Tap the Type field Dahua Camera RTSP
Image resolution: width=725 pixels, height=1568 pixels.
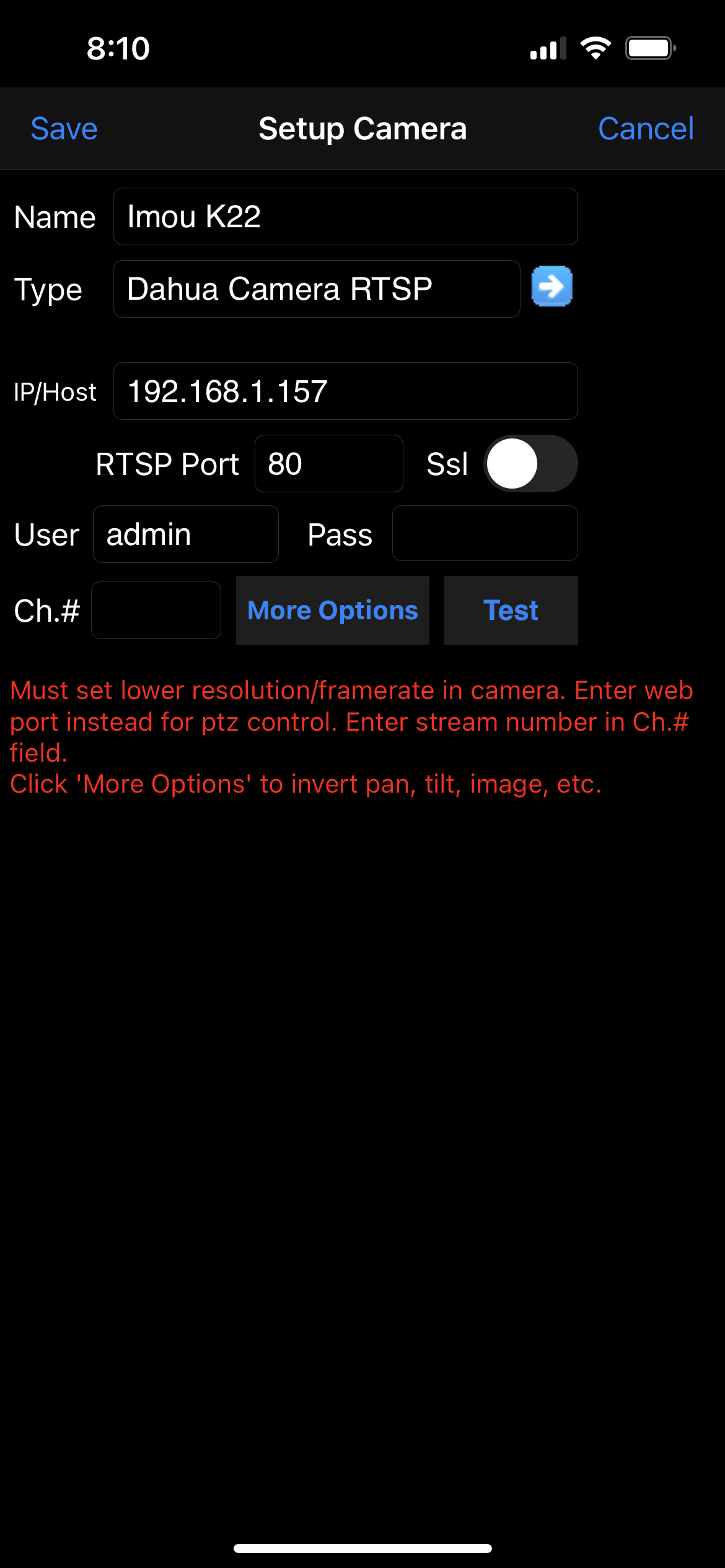(317, 289)
